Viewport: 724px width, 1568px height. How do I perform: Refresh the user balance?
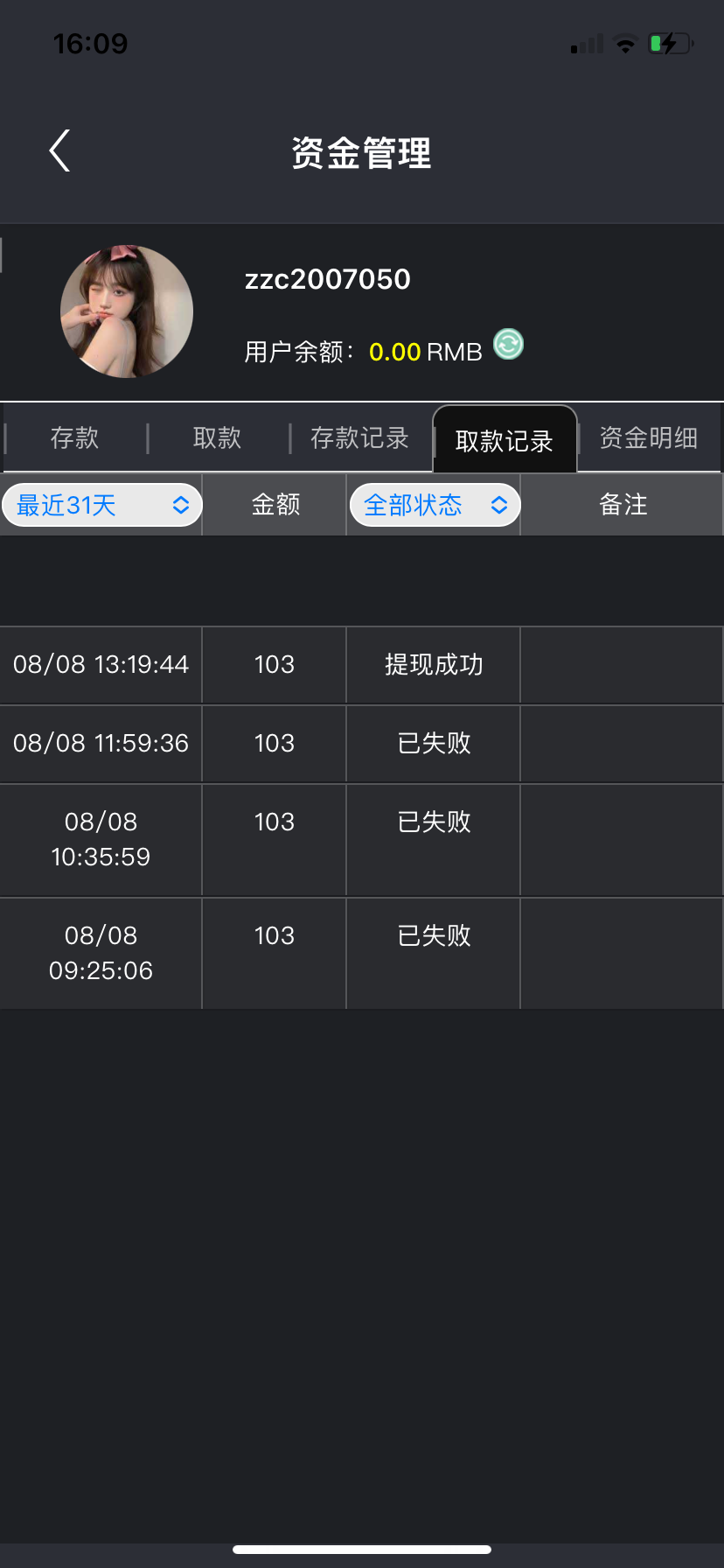[x=509, y=344]
